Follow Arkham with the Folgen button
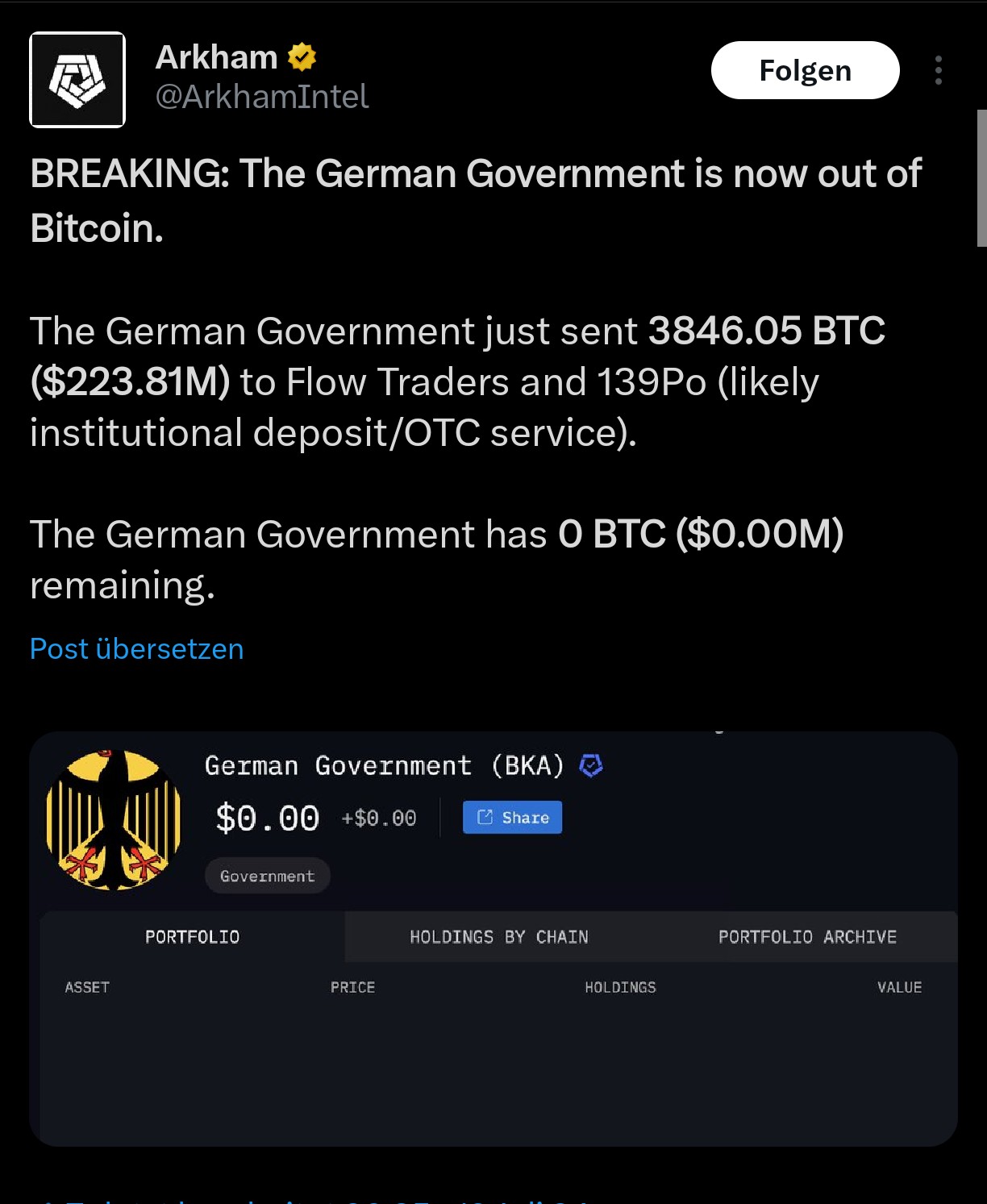 click(x=805, y=71)
